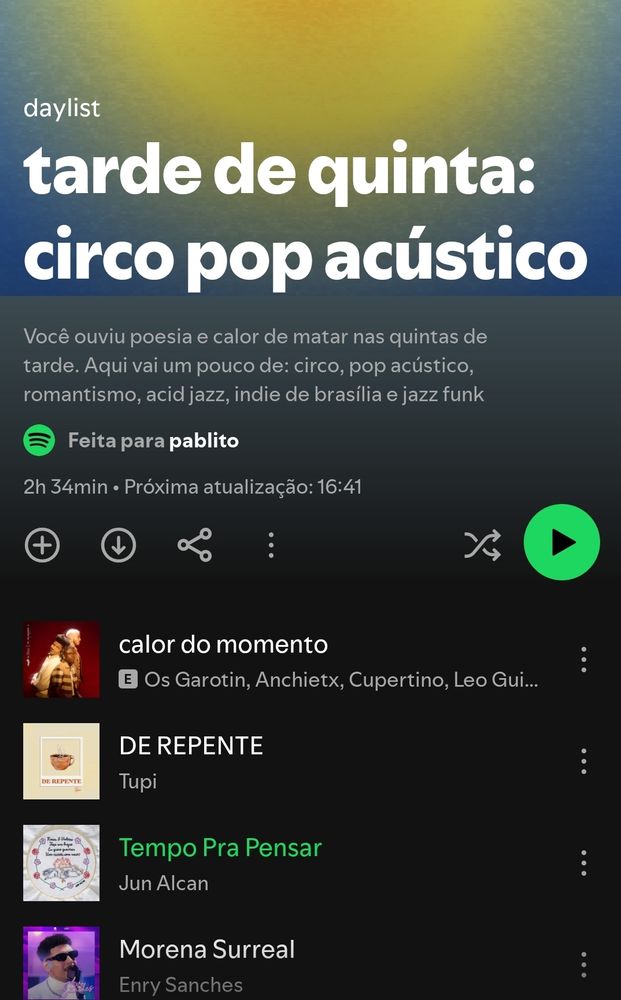Open options for calor do momento
The width and height of the screenshot is (621, 1000).
coord(584,660)
